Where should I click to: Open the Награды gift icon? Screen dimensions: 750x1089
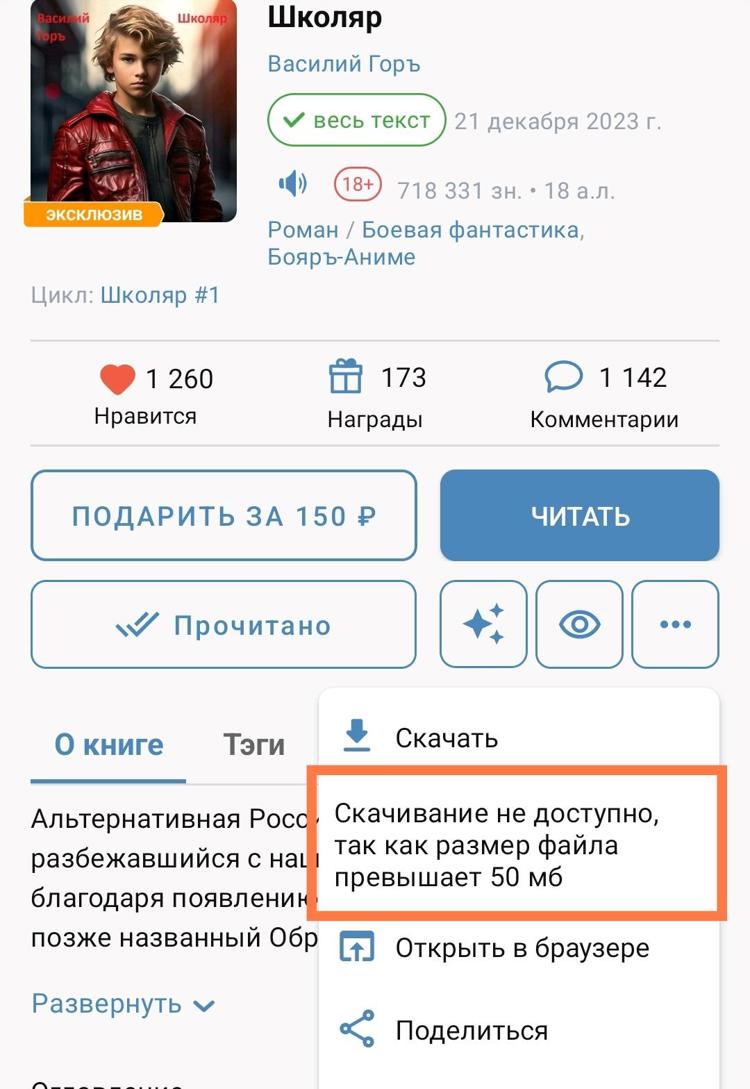coord(346,378)
